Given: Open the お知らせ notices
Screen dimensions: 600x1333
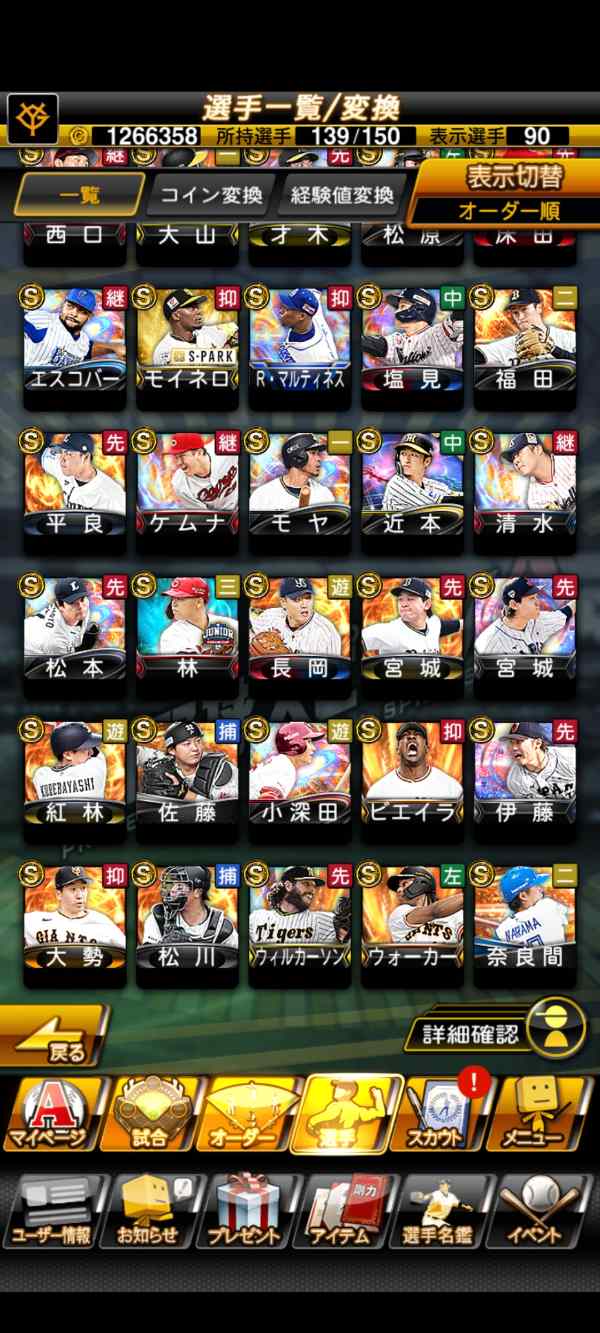Looking at the screenshot, I should 150,1212.
